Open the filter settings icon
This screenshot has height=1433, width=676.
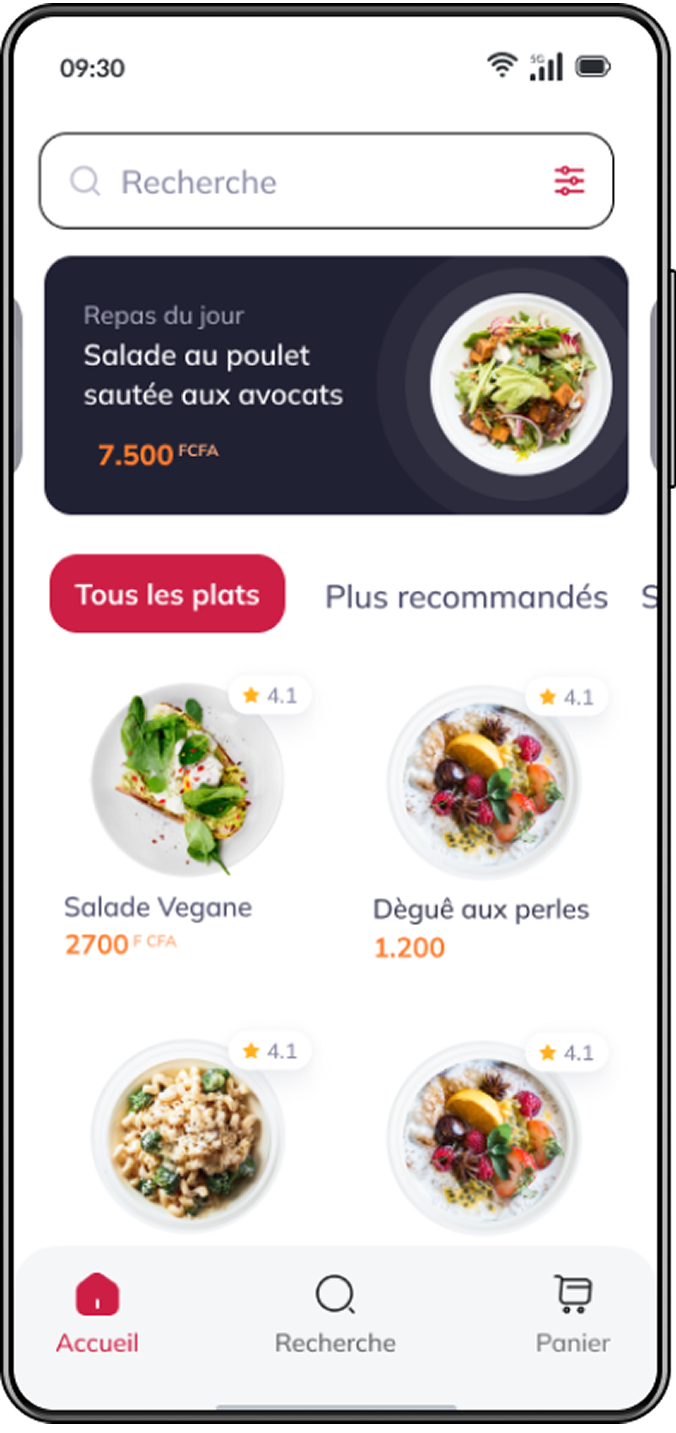(569, 181)
